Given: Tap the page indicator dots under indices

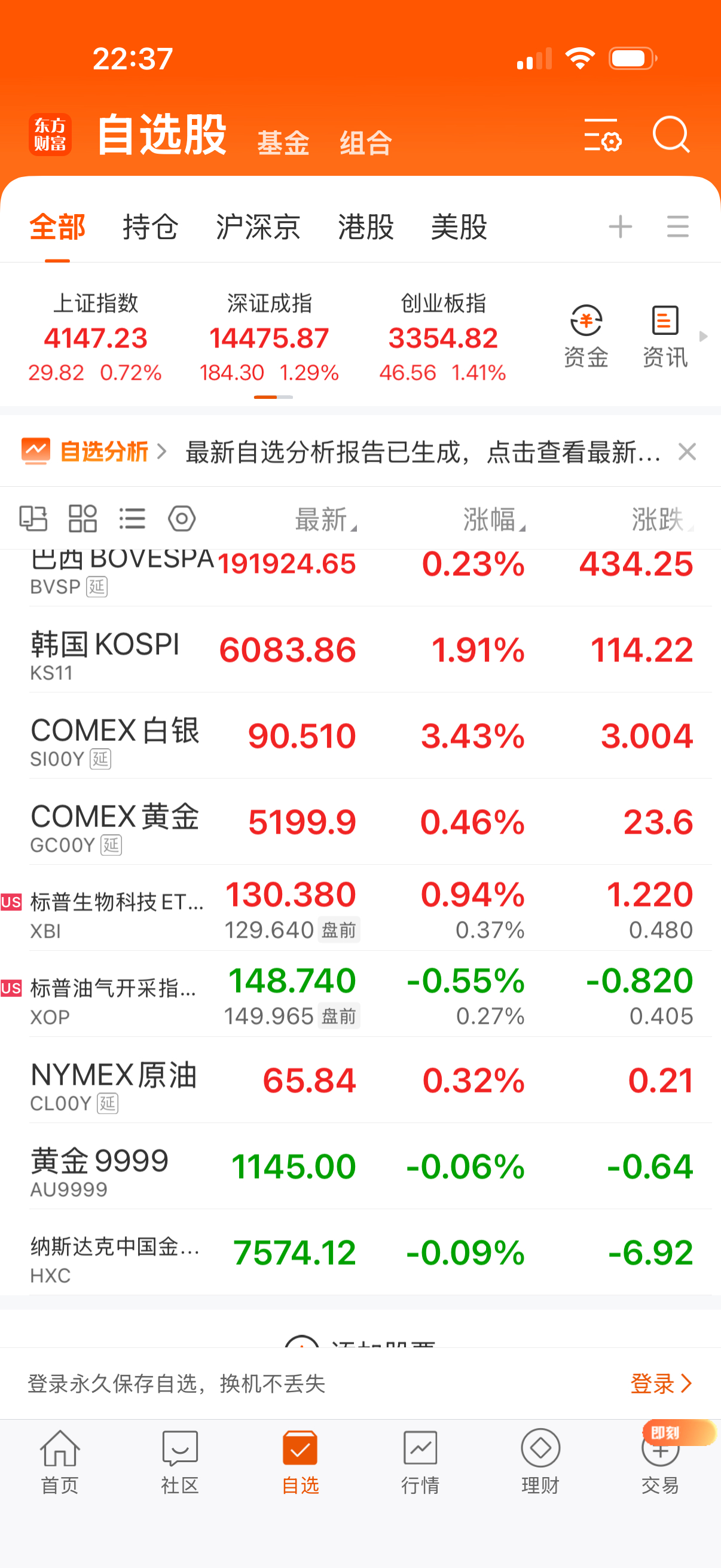Looking at the screenshot, I should (x=273, y=396).
